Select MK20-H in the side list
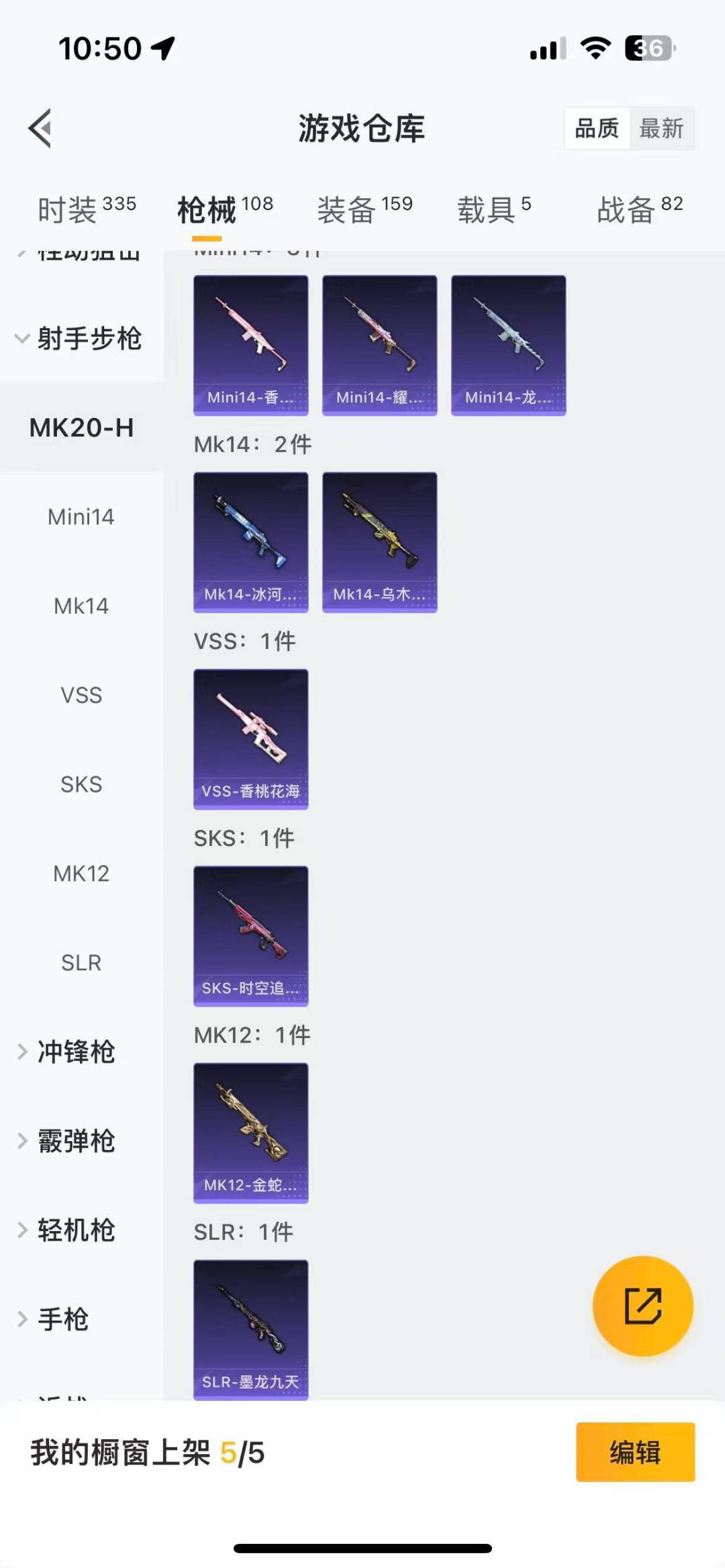 (x=81, y=427)
